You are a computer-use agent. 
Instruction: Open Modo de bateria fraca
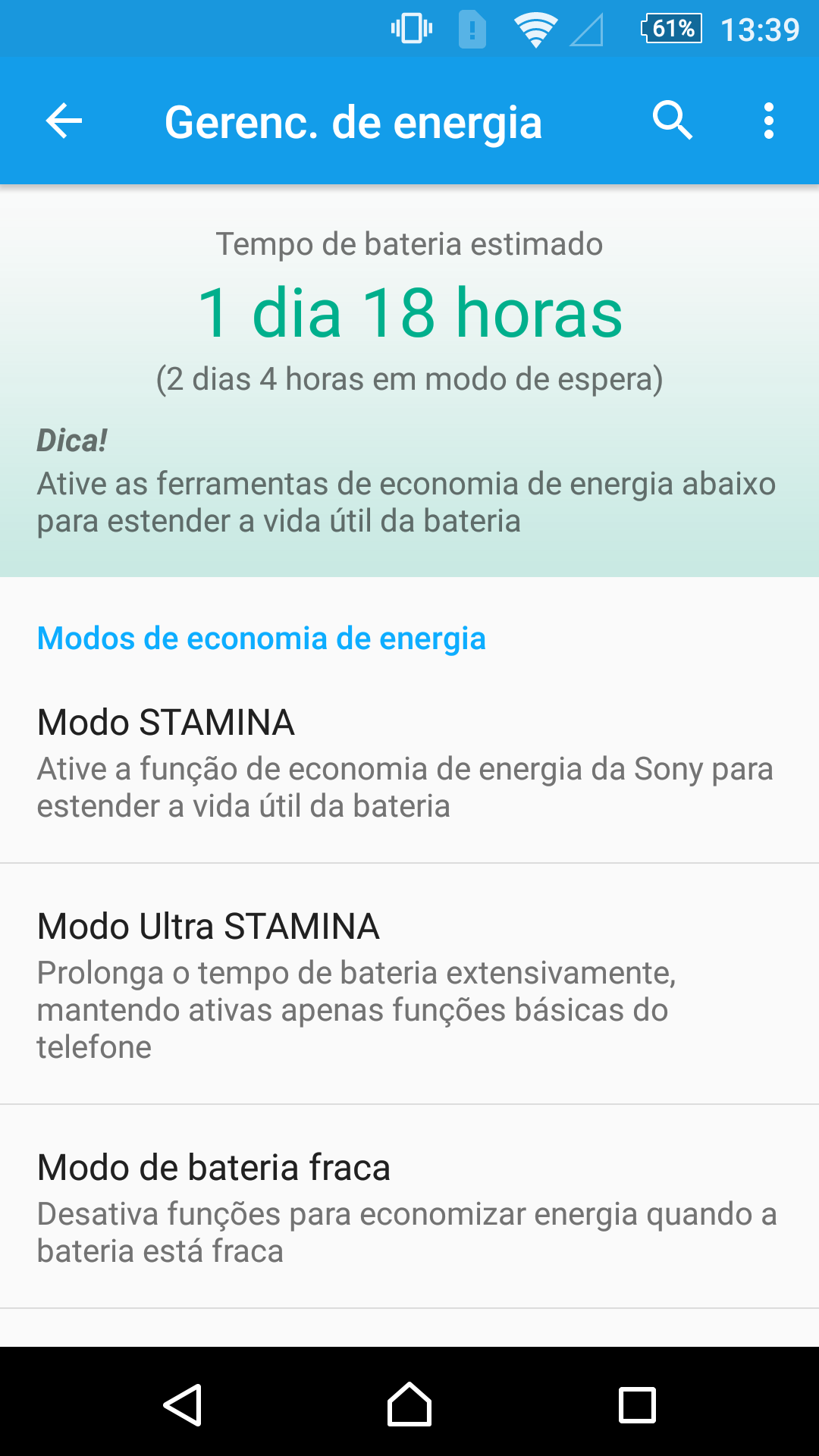point(409,1207)
